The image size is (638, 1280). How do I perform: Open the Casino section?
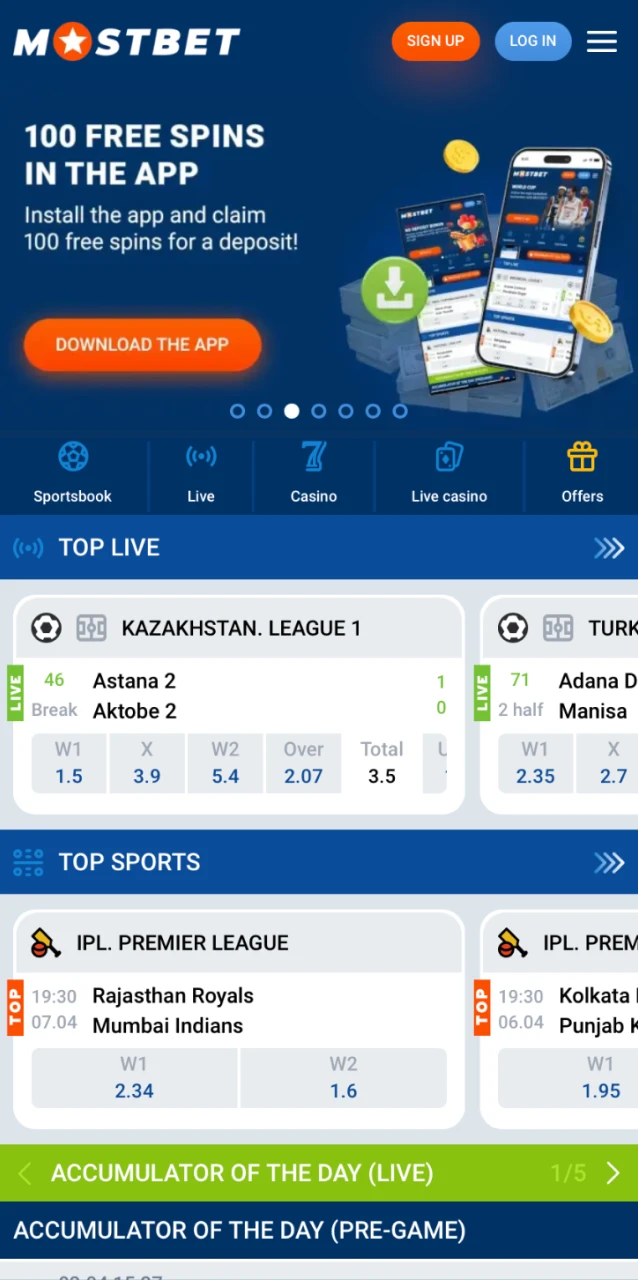(314, 474)
